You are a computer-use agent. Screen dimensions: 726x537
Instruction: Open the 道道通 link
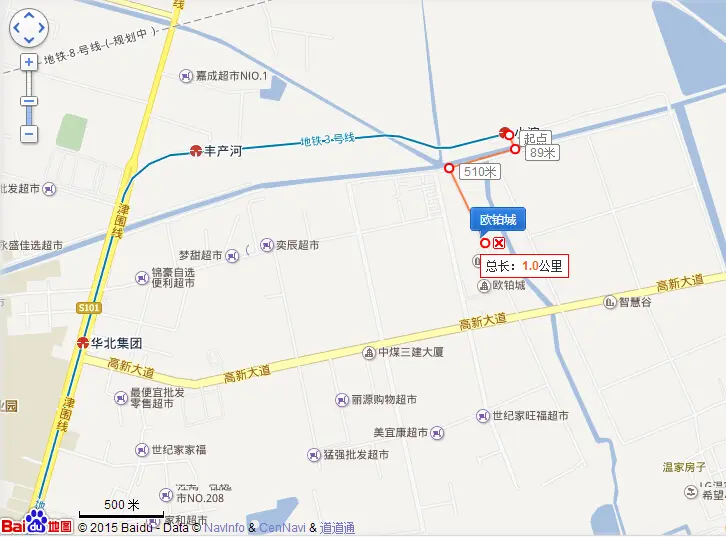click(x=338, y=528)
